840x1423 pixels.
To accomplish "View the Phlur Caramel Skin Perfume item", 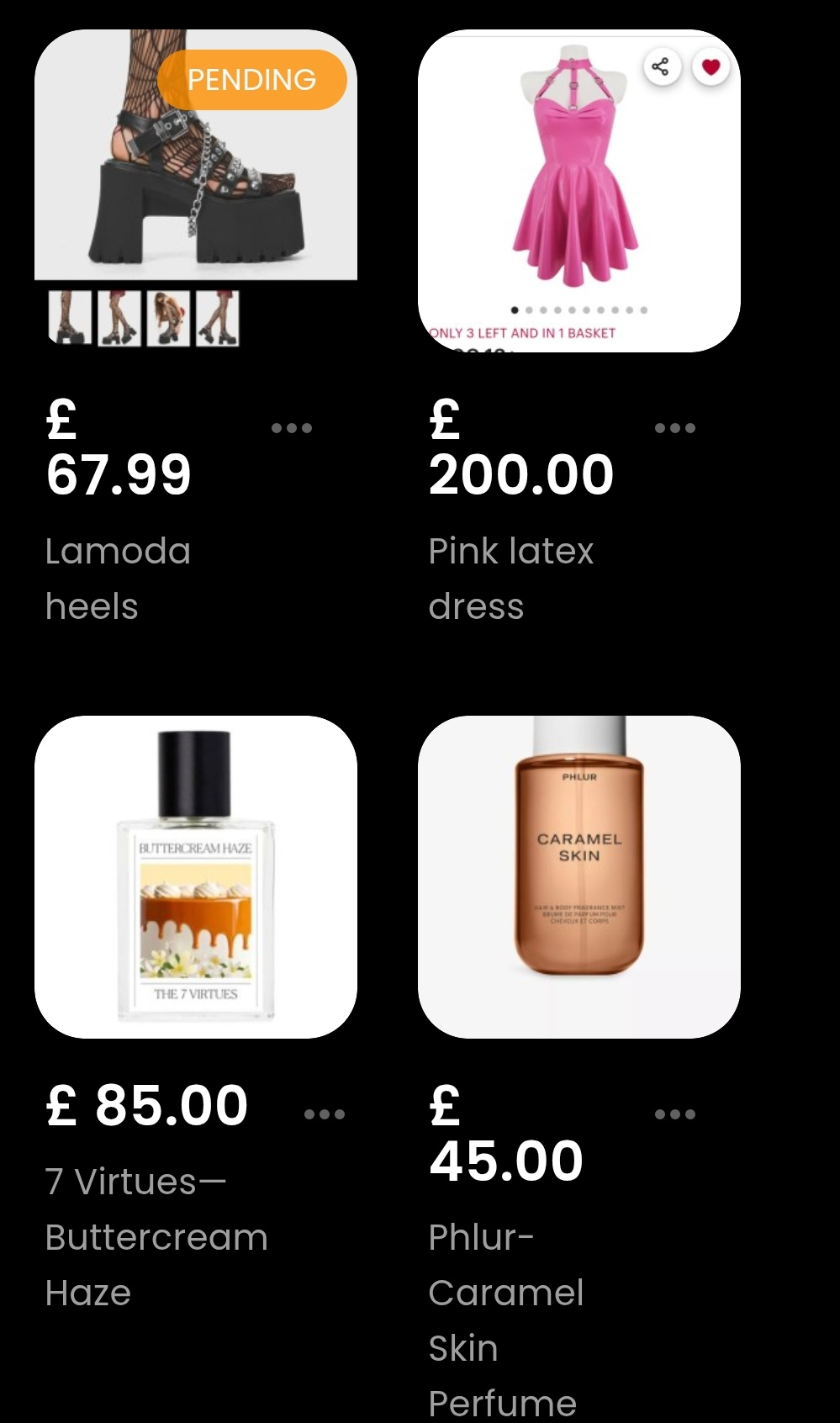I will [578, 876].
